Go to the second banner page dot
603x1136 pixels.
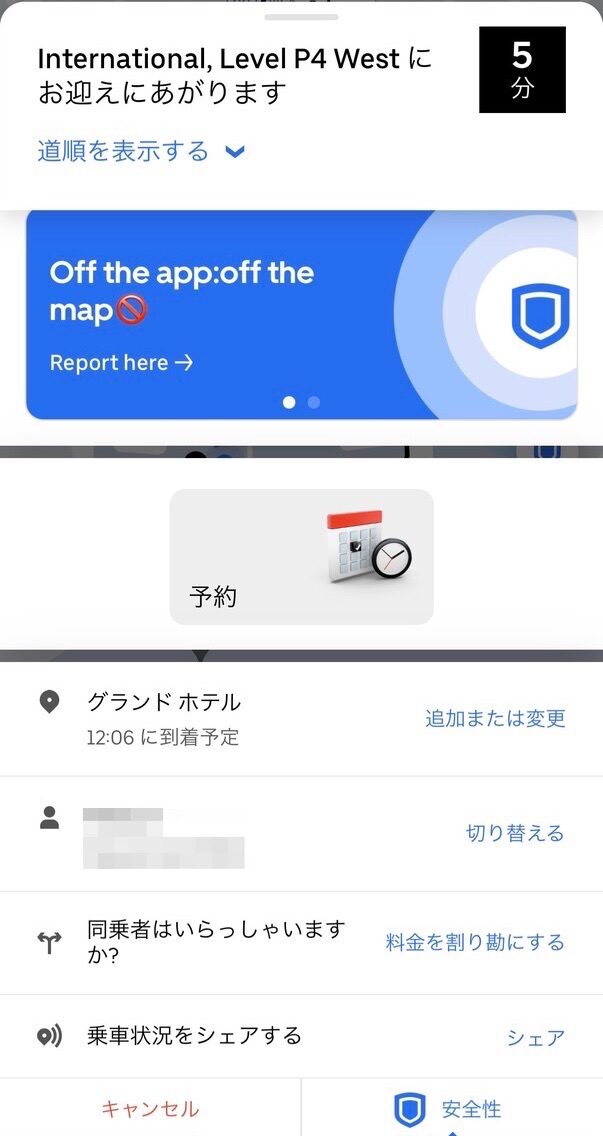tap(314, 402)
